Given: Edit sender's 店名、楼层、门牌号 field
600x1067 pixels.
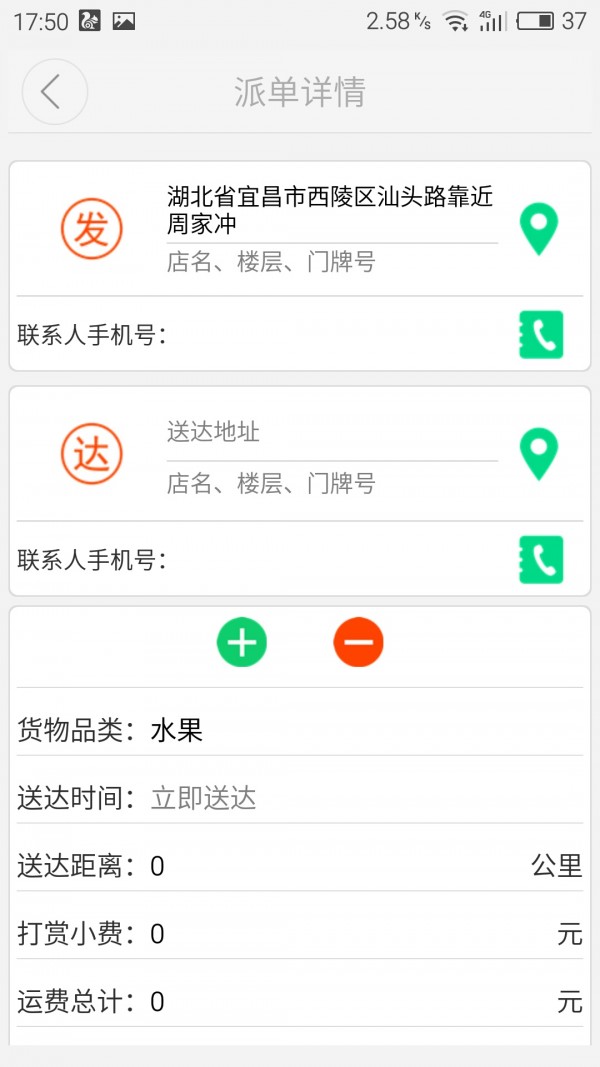Looking at the screenshot, I should pos(330,263).
